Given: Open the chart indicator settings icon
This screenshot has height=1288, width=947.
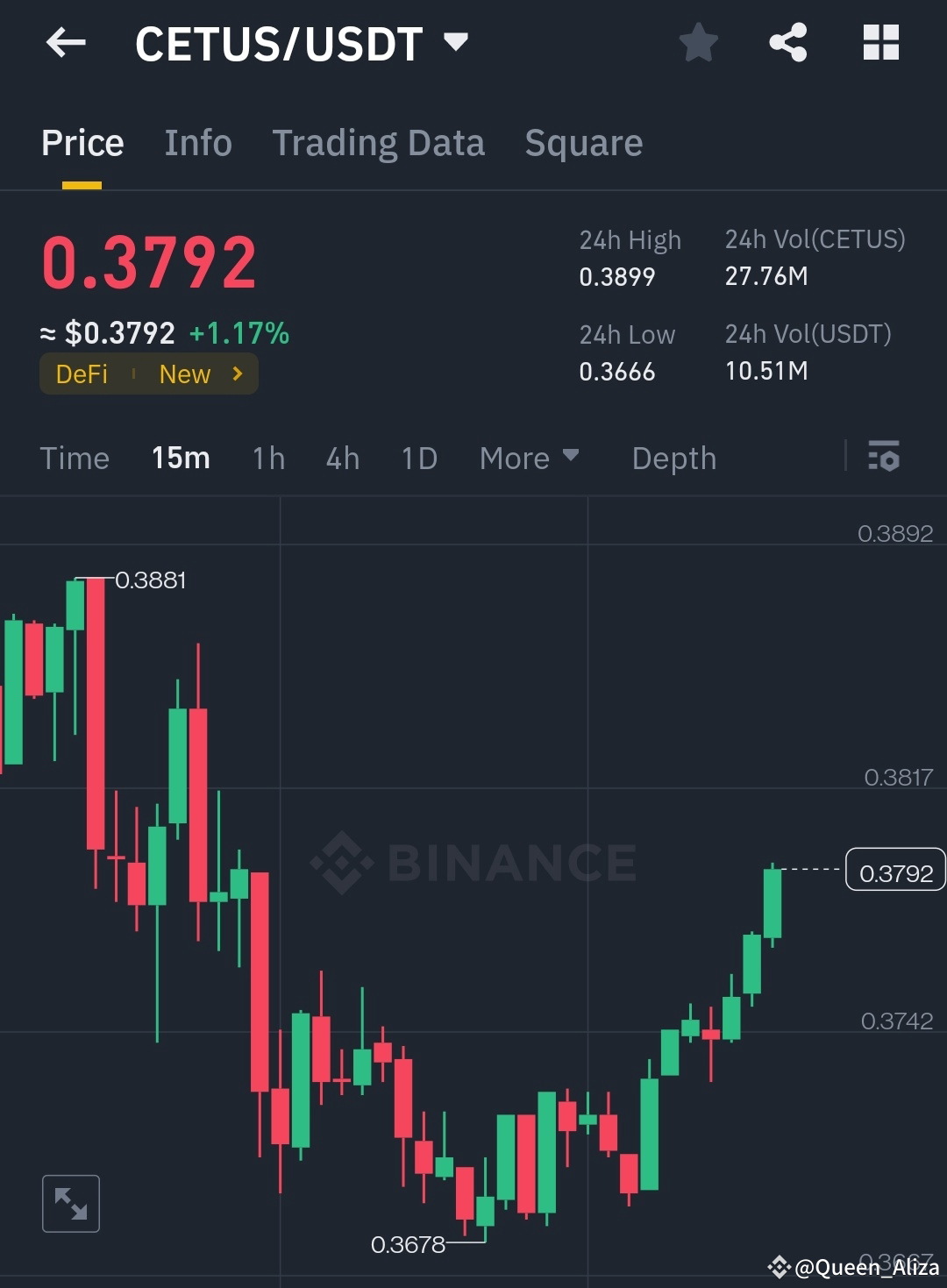Looking at the screenshot, I should [x=884, y=457].
